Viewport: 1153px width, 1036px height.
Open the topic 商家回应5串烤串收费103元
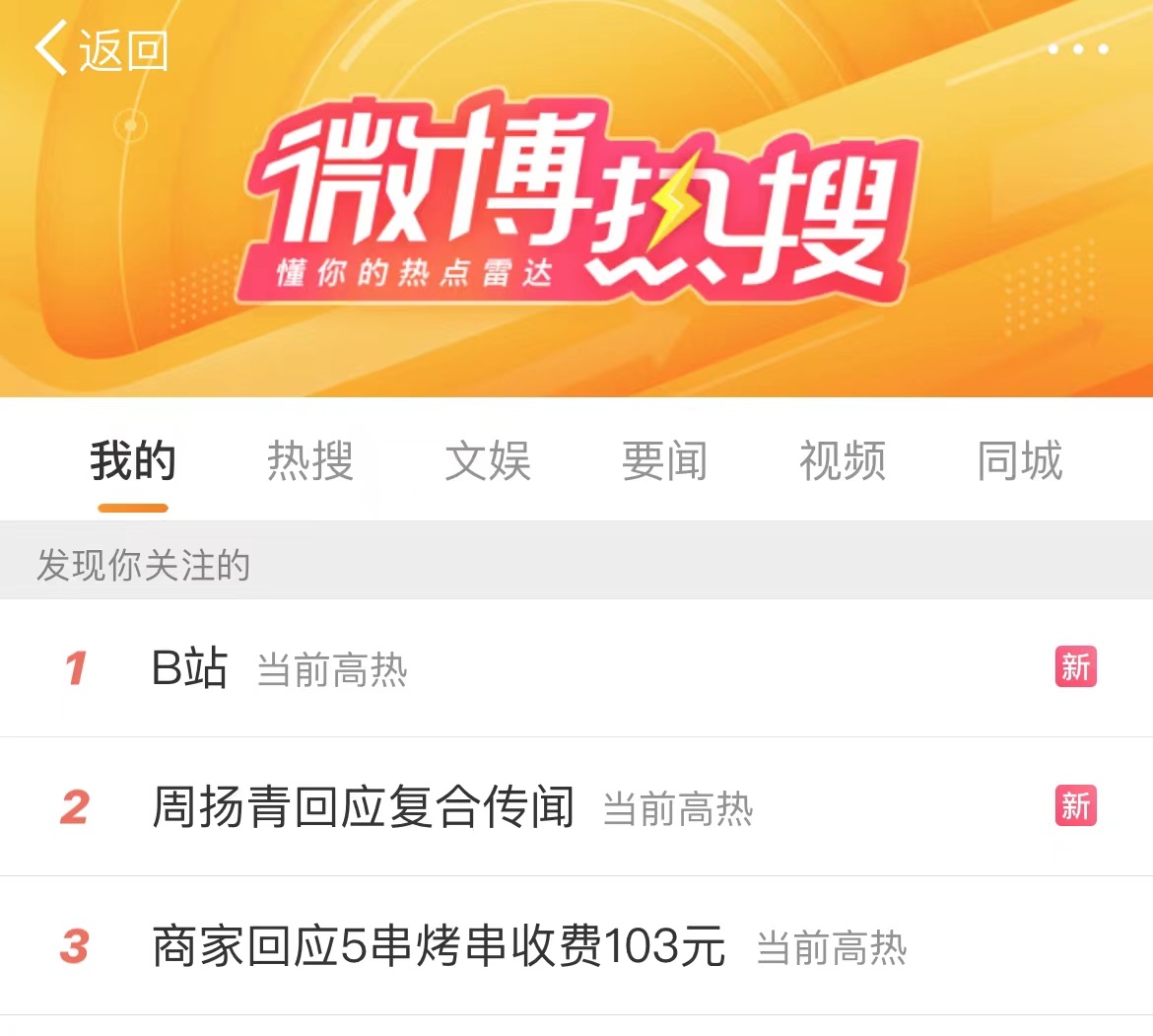coord(439,946)
